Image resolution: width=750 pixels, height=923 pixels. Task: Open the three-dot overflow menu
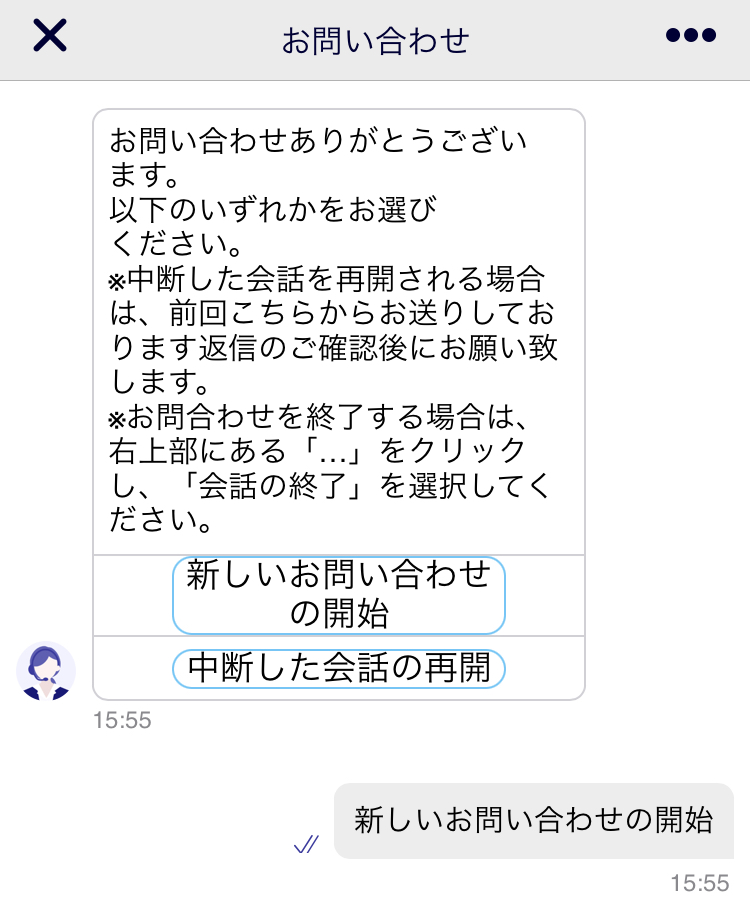[691, 36]
